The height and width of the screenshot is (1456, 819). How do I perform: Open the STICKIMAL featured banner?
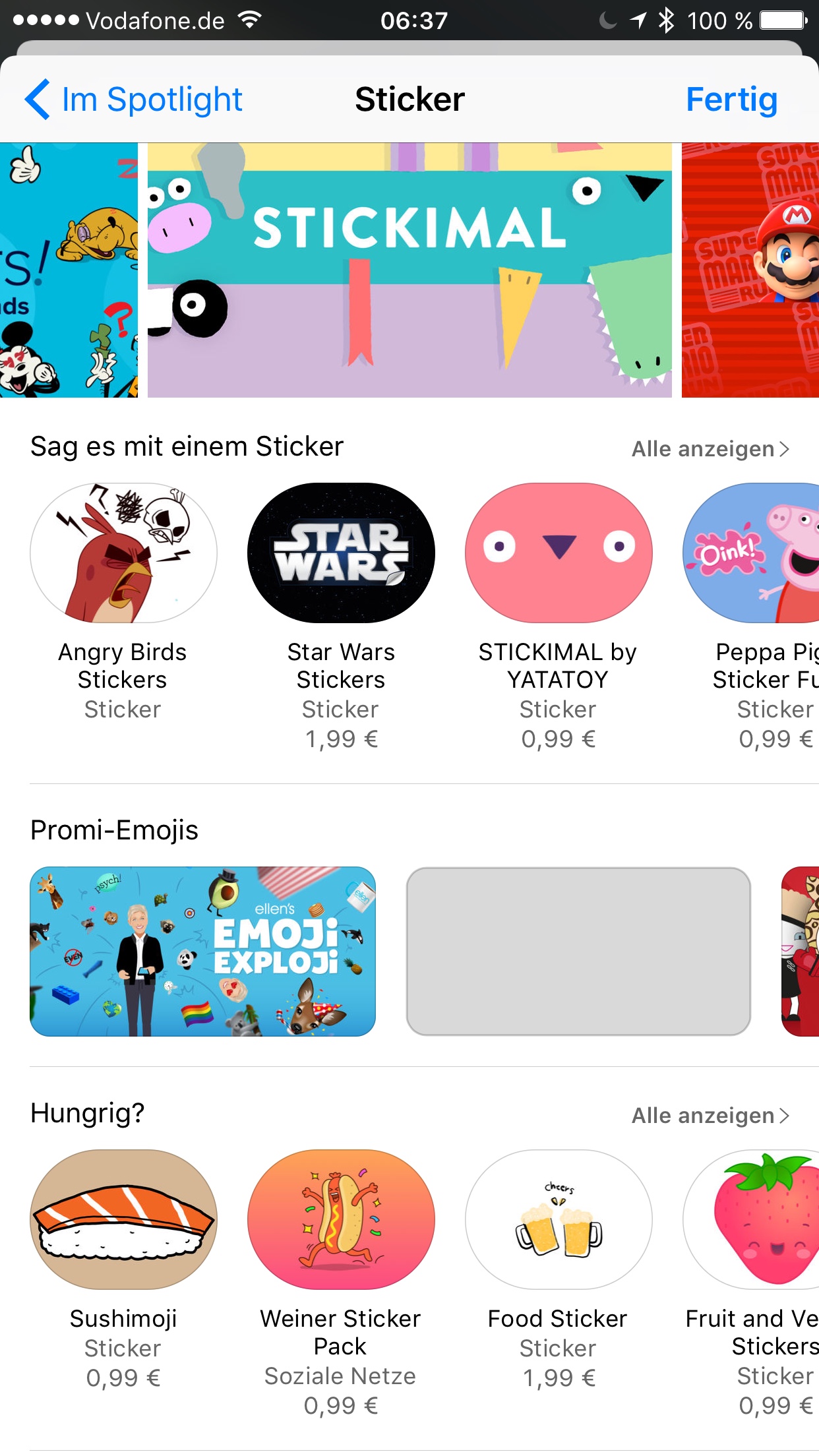pos(409,270)
